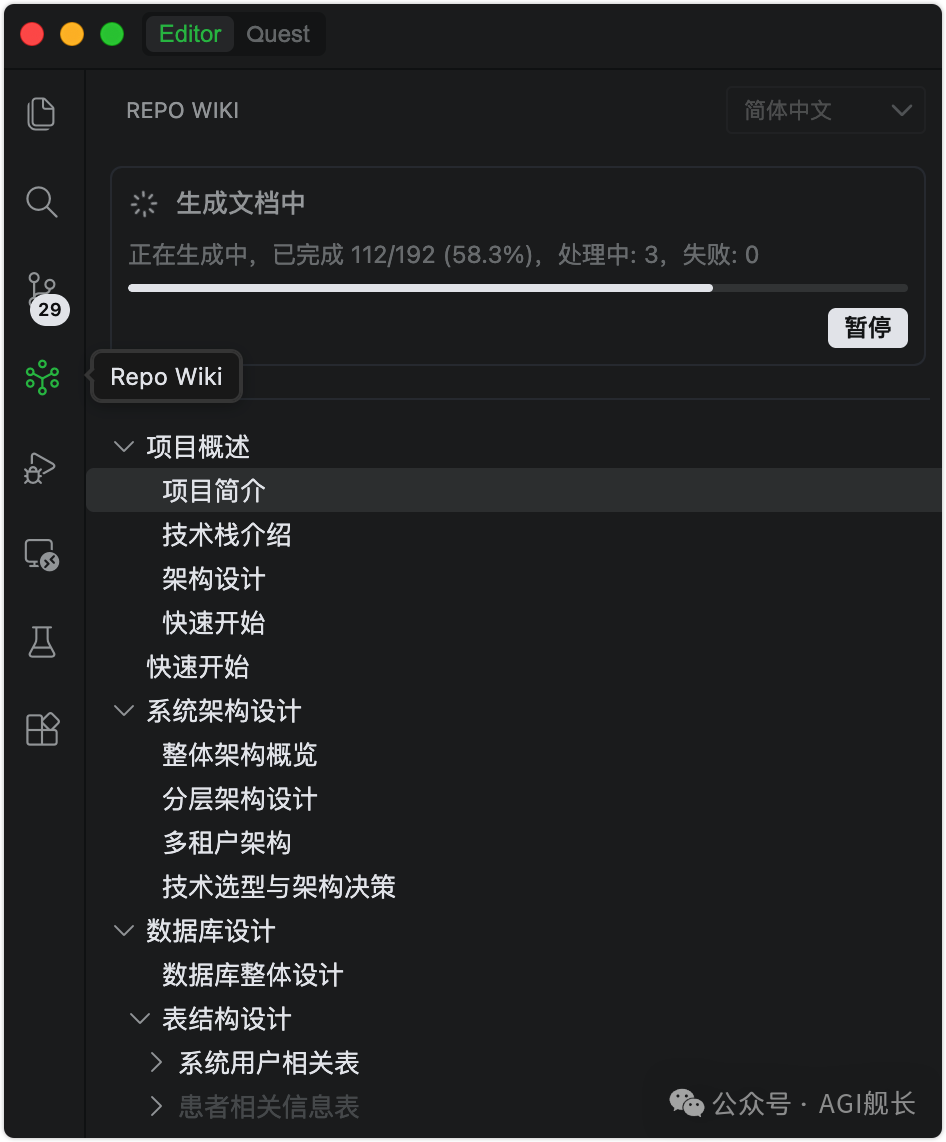Image resolution: width=946 pixels, height=1142 pixels.
Task: Select the green Repo Wiki icon
Action: click(41, 377)
